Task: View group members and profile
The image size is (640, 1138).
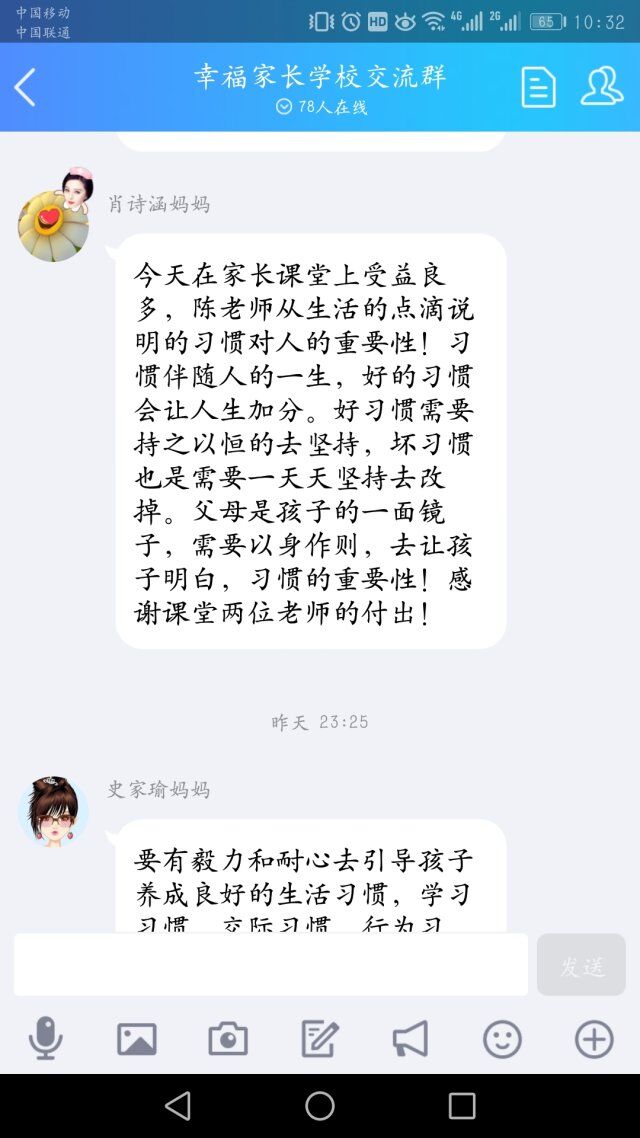Action: tap(602, 88)
